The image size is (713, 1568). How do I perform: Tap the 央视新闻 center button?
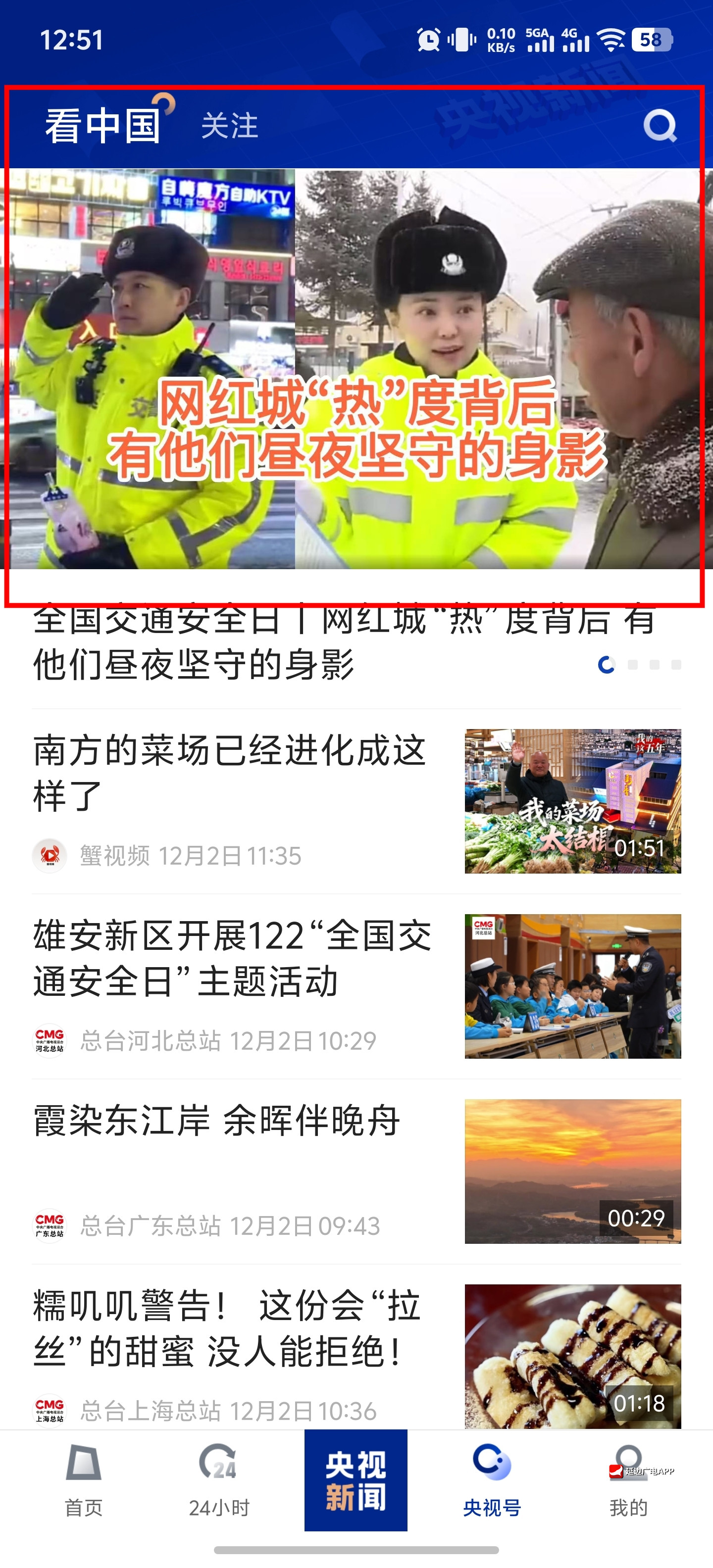click(x=356, y=1480)
